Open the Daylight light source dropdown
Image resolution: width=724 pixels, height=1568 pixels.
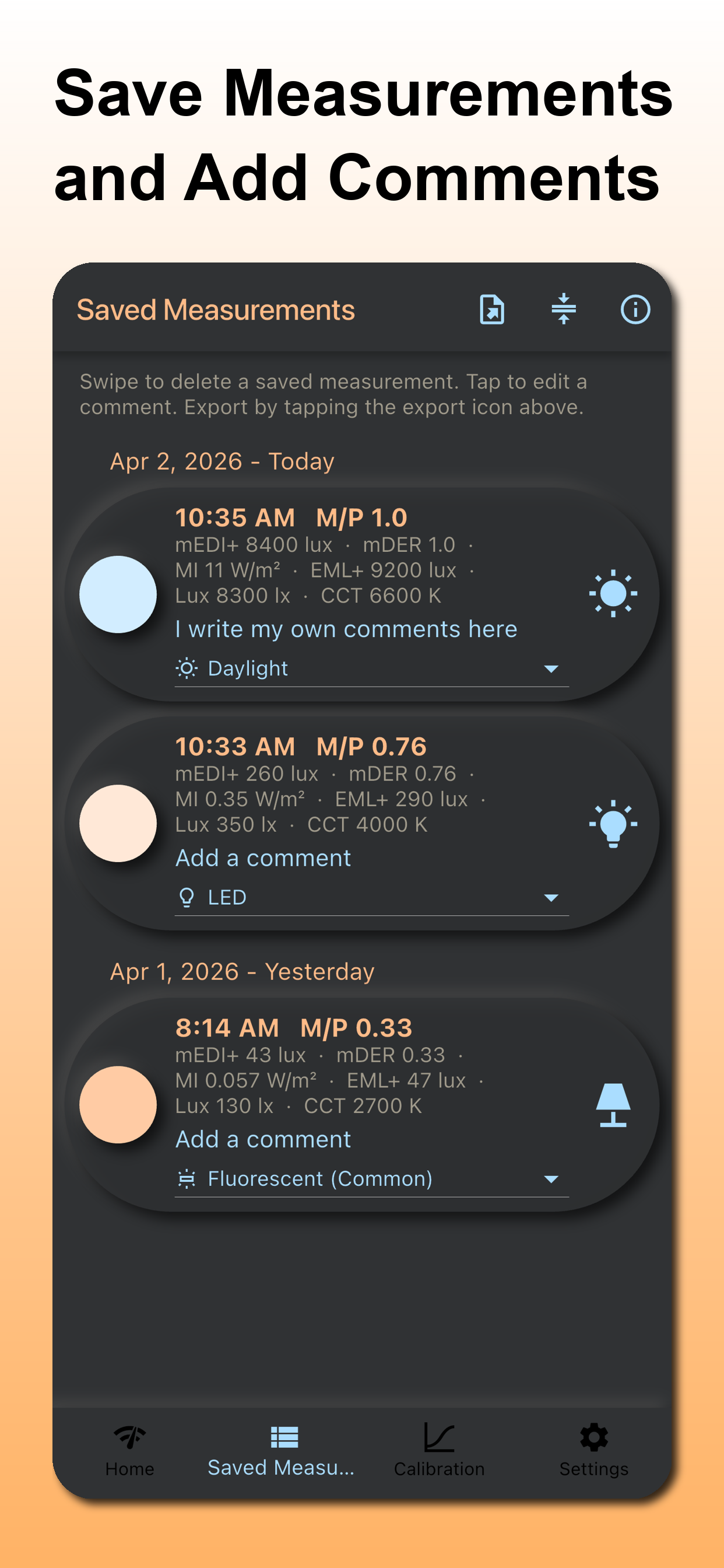click(370, 668)
